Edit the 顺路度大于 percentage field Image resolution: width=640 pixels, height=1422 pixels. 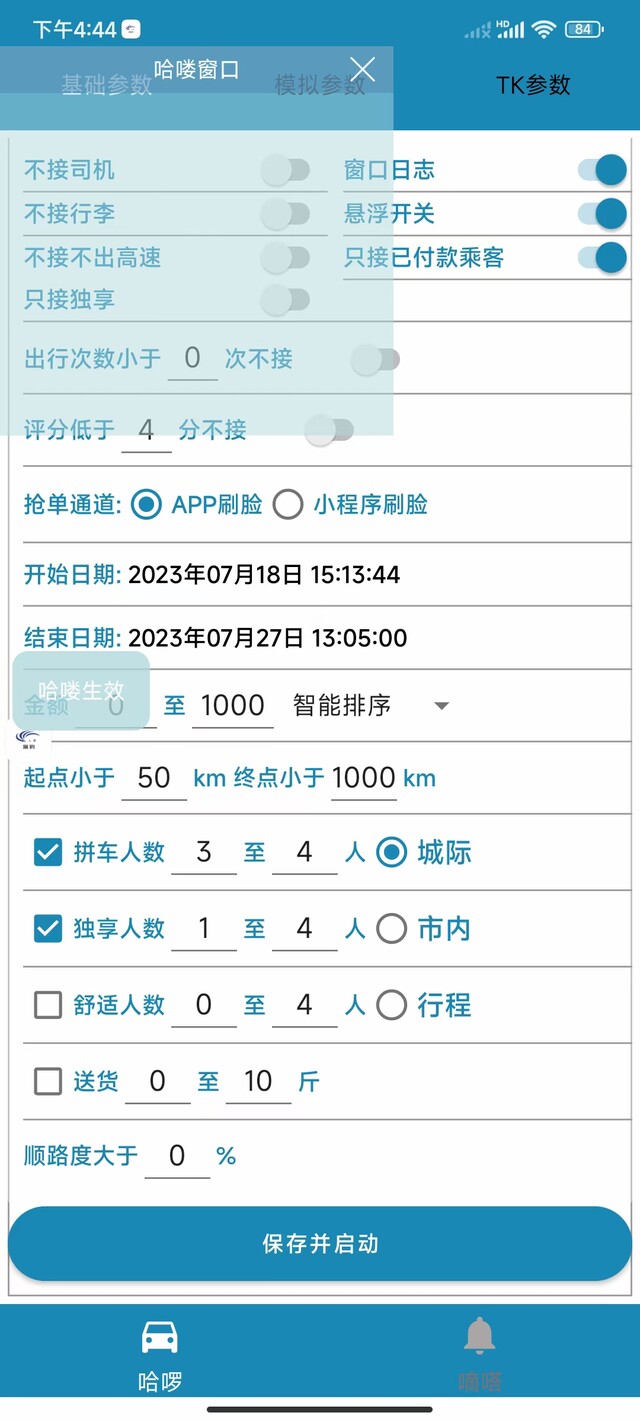point(177,1157)
